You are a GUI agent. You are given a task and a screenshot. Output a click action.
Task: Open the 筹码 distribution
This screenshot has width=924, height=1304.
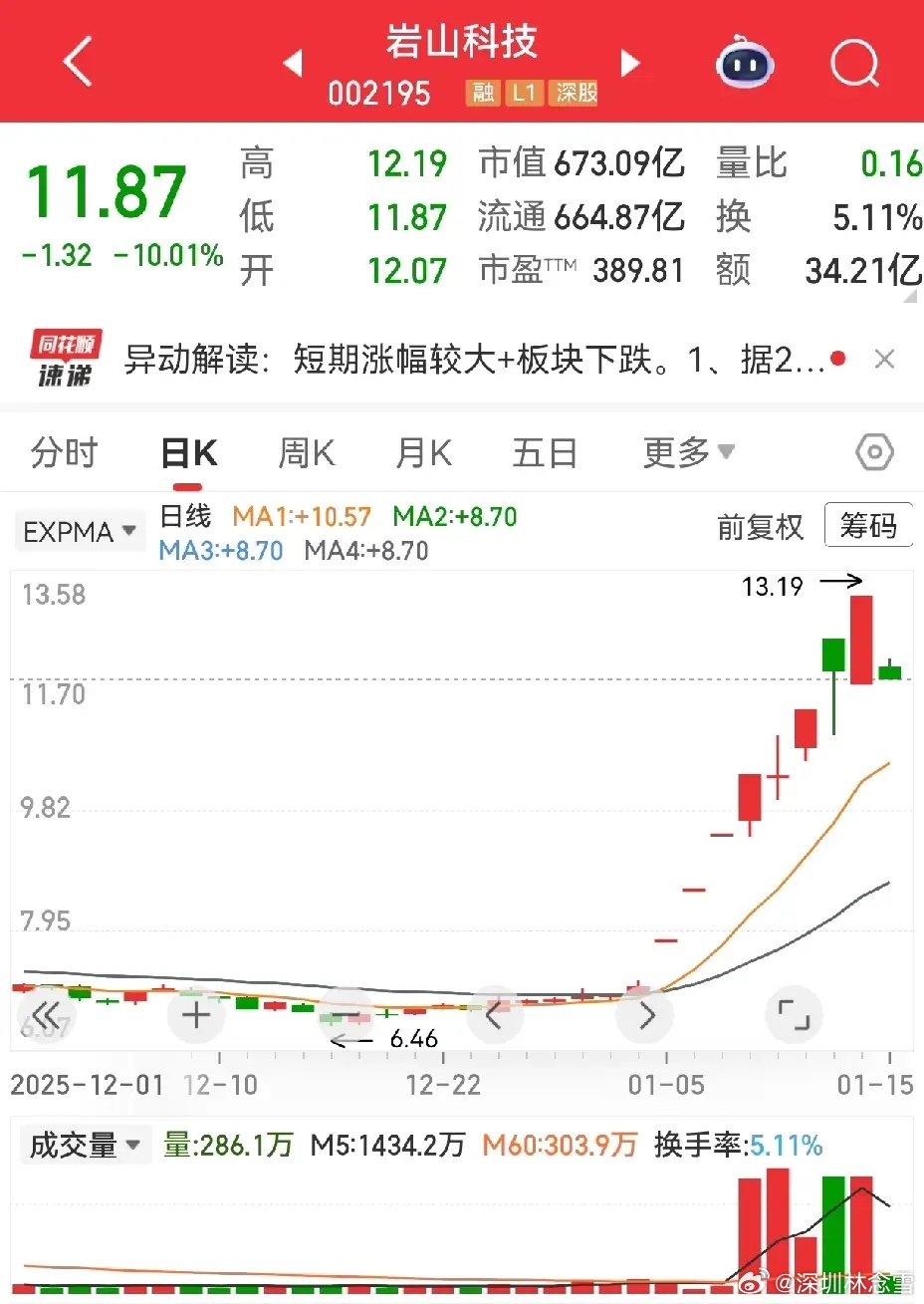(867, 525)
